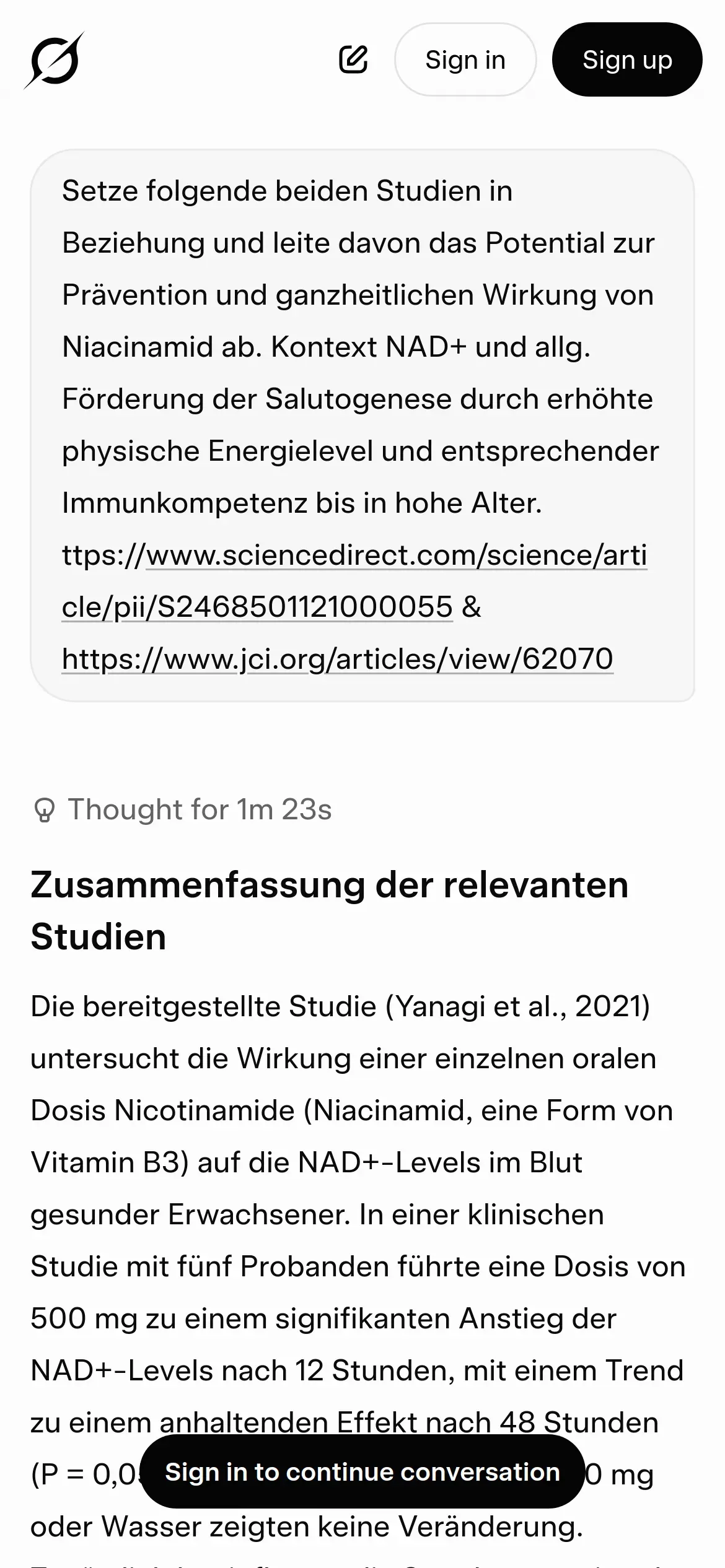The height and width of the screenshot is (1568, 725).
Task: Tap the Grok logo in the header
Action: click(x=55, y=60)
